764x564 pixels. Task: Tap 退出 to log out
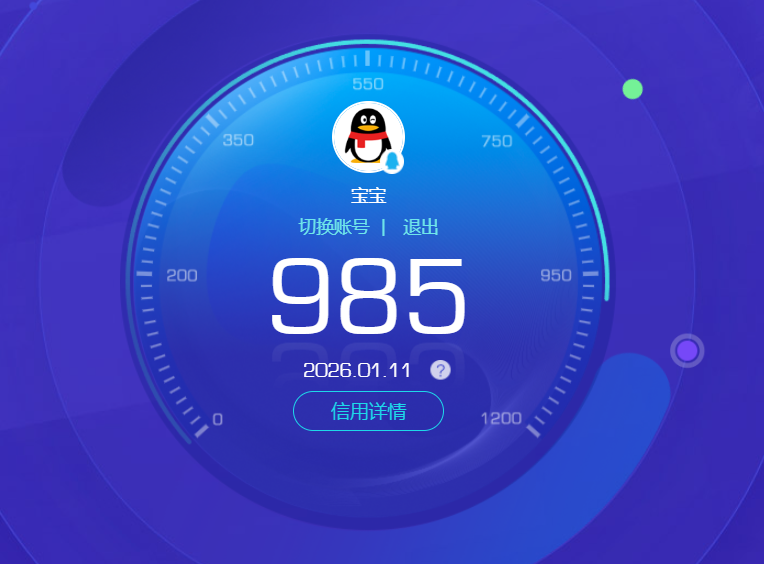420,227
